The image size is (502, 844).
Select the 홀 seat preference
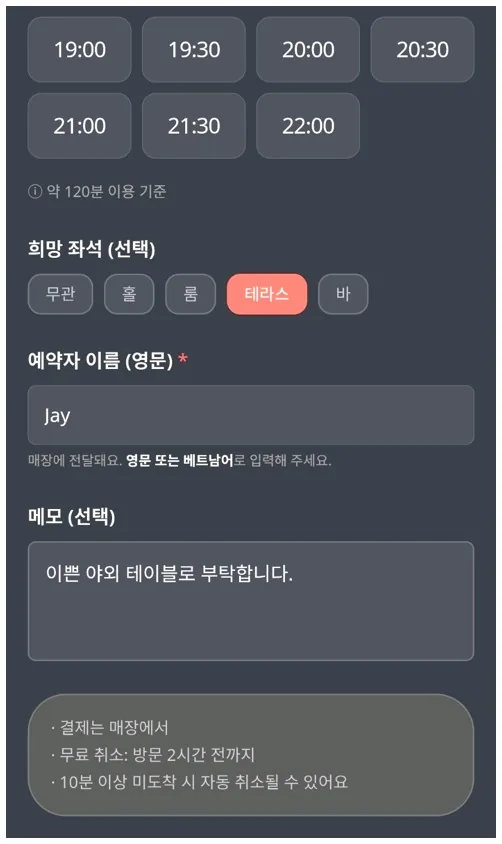(129, 294)
